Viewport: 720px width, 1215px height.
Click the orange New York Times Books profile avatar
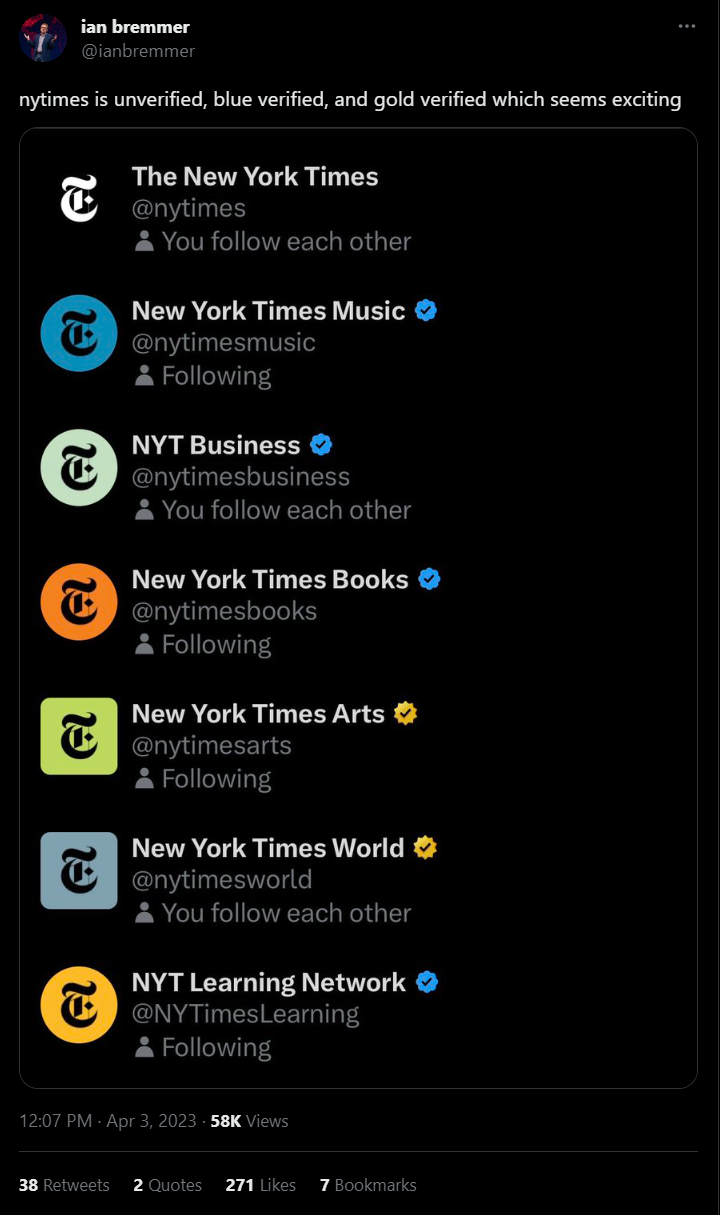[x=78, y=601]
